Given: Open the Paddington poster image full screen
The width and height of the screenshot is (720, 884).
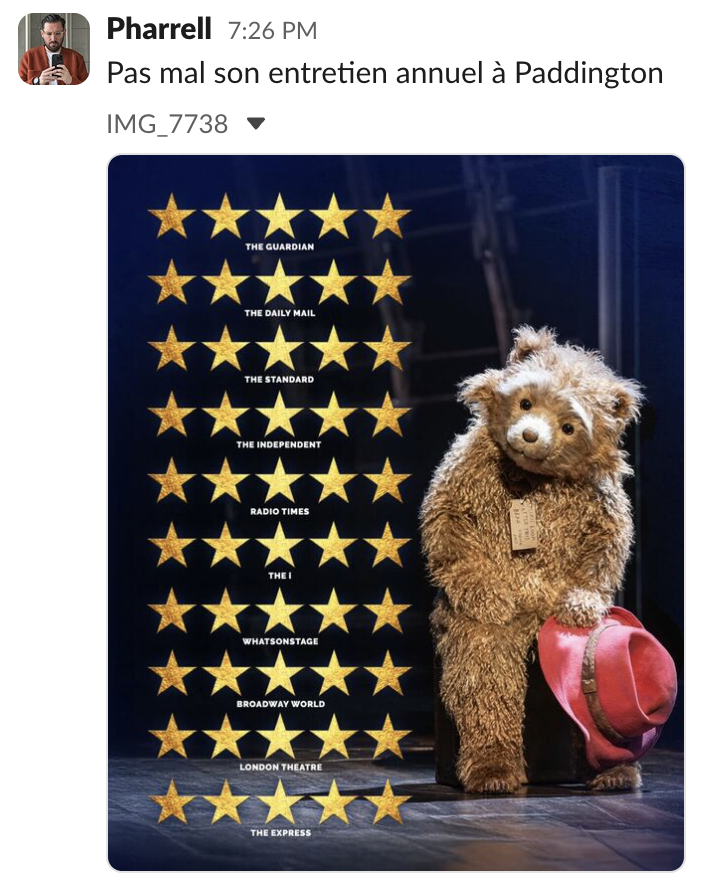Looking at the screenshot, I should click(x=395, y=512).
